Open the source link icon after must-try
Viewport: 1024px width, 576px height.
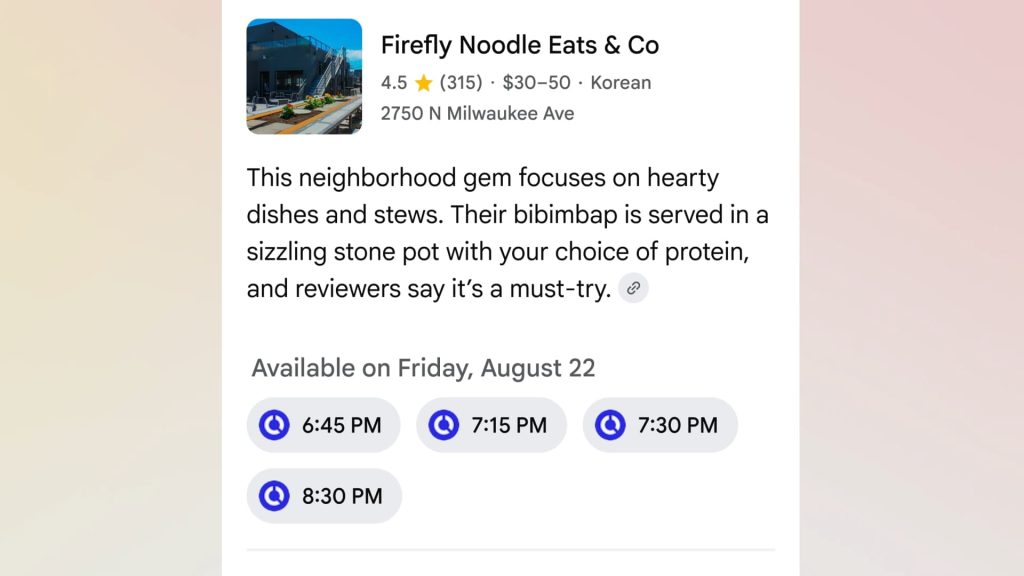[633, 289]
